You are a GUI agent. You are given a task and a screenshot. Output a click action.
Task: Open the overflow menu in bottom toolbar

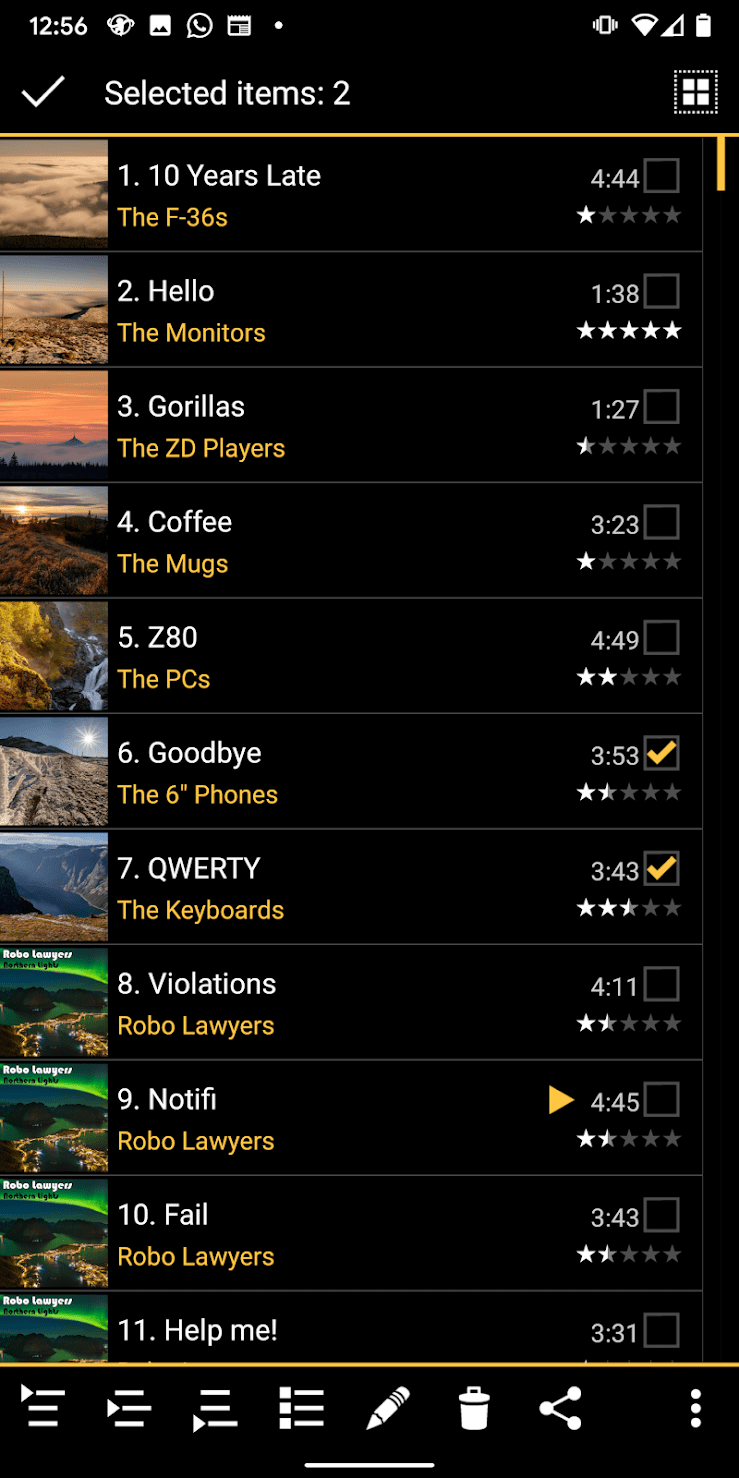[695, 1408]
